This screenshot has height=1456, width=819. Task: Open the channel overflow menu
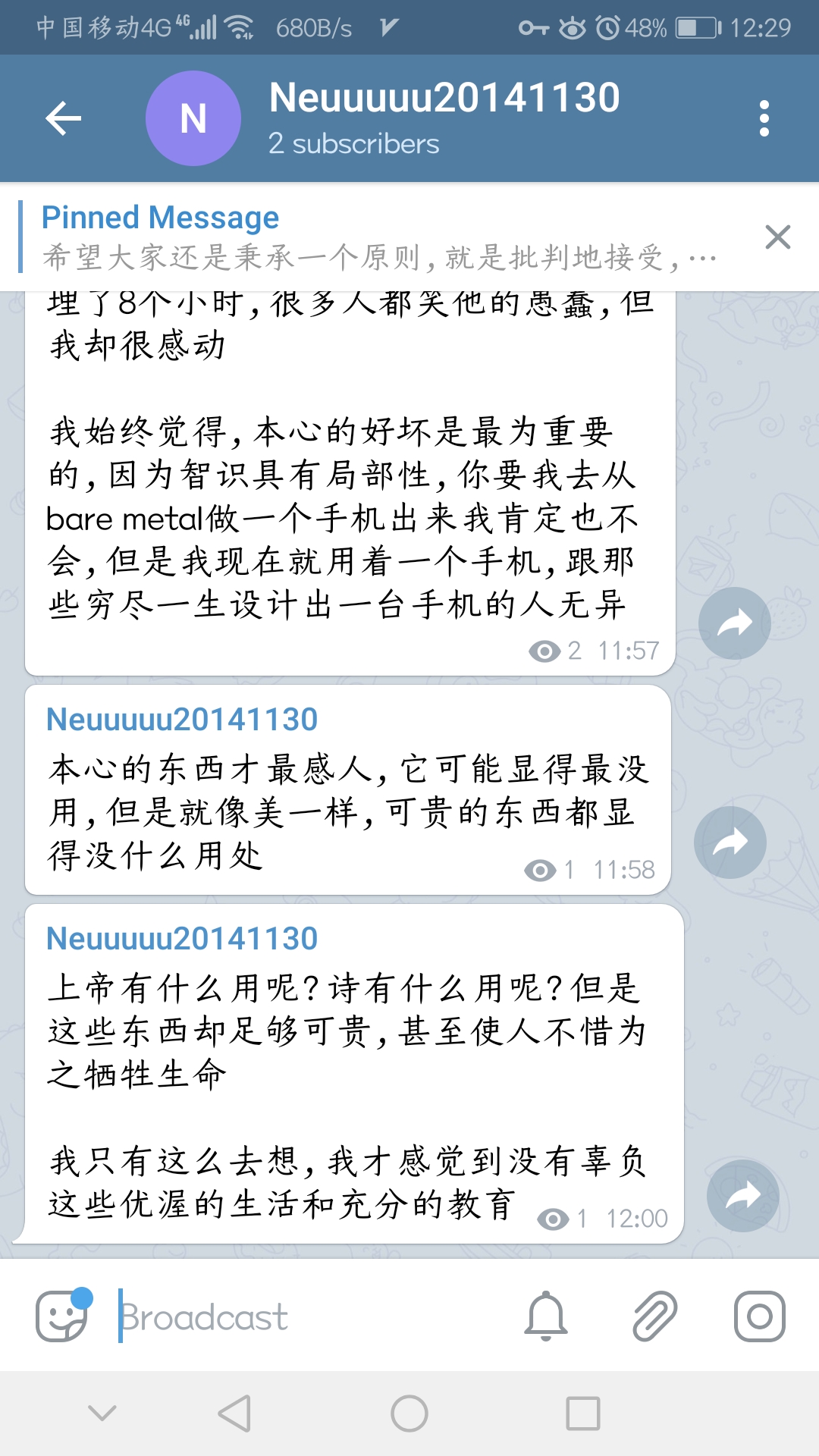764,118
